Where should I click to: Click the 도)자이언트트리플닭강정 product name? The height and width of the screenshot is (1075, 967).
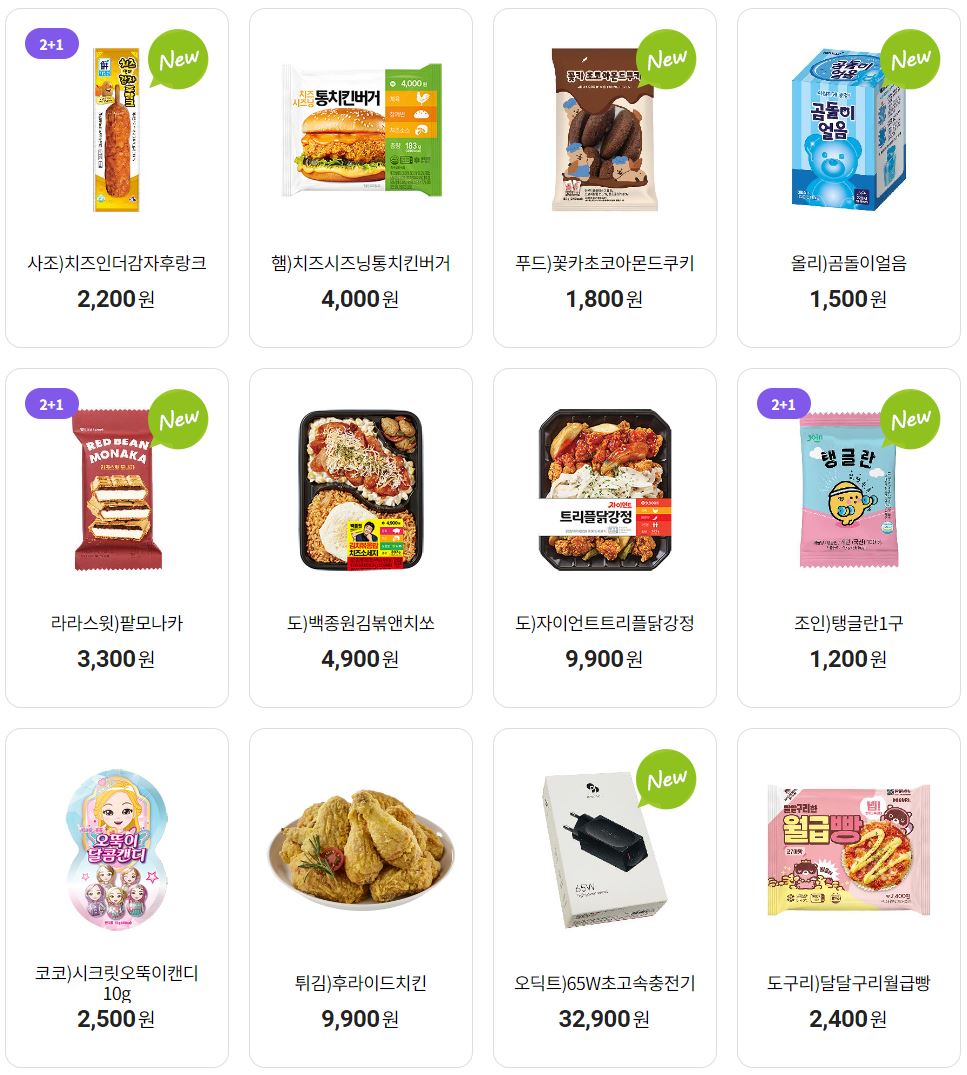tap(604, 620)
